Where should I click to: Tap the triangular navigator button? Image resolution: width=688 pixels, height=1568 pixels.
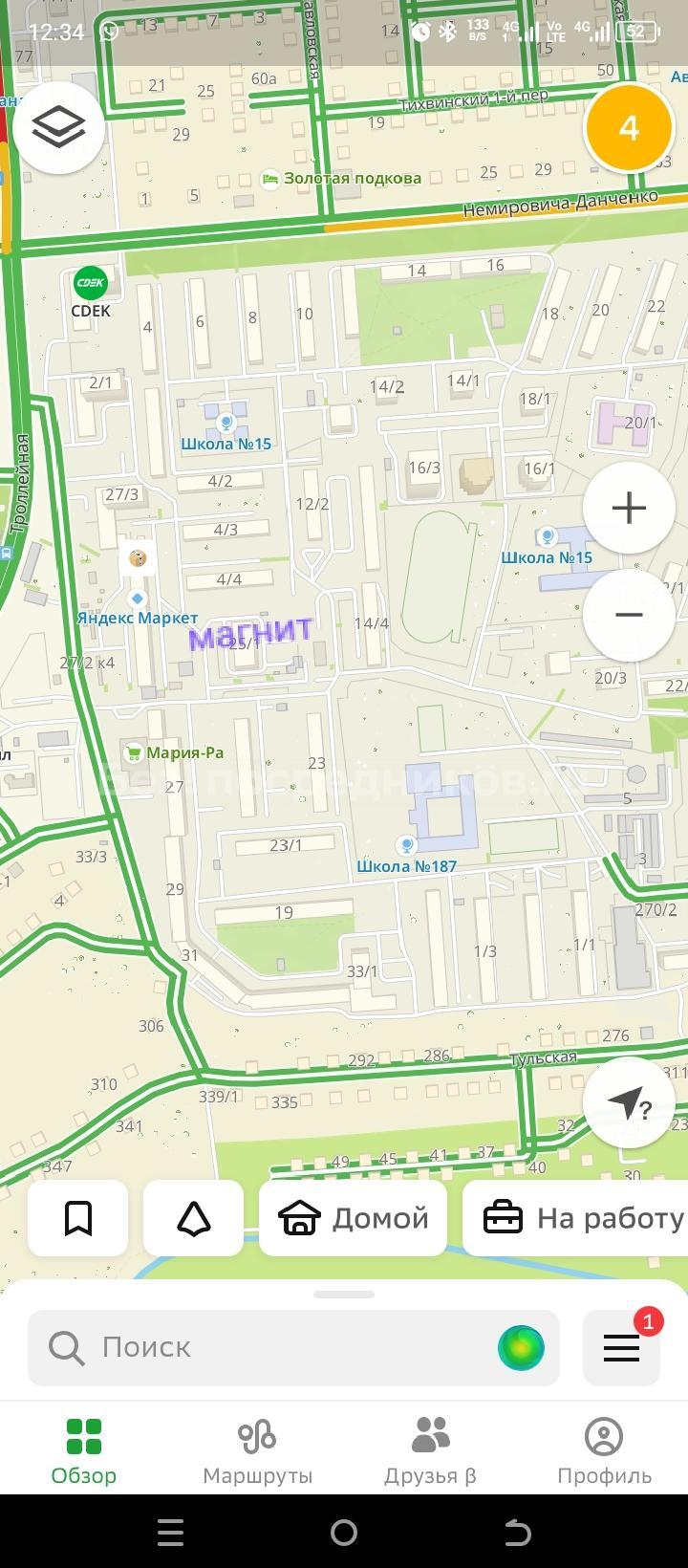click(194, 1218)
